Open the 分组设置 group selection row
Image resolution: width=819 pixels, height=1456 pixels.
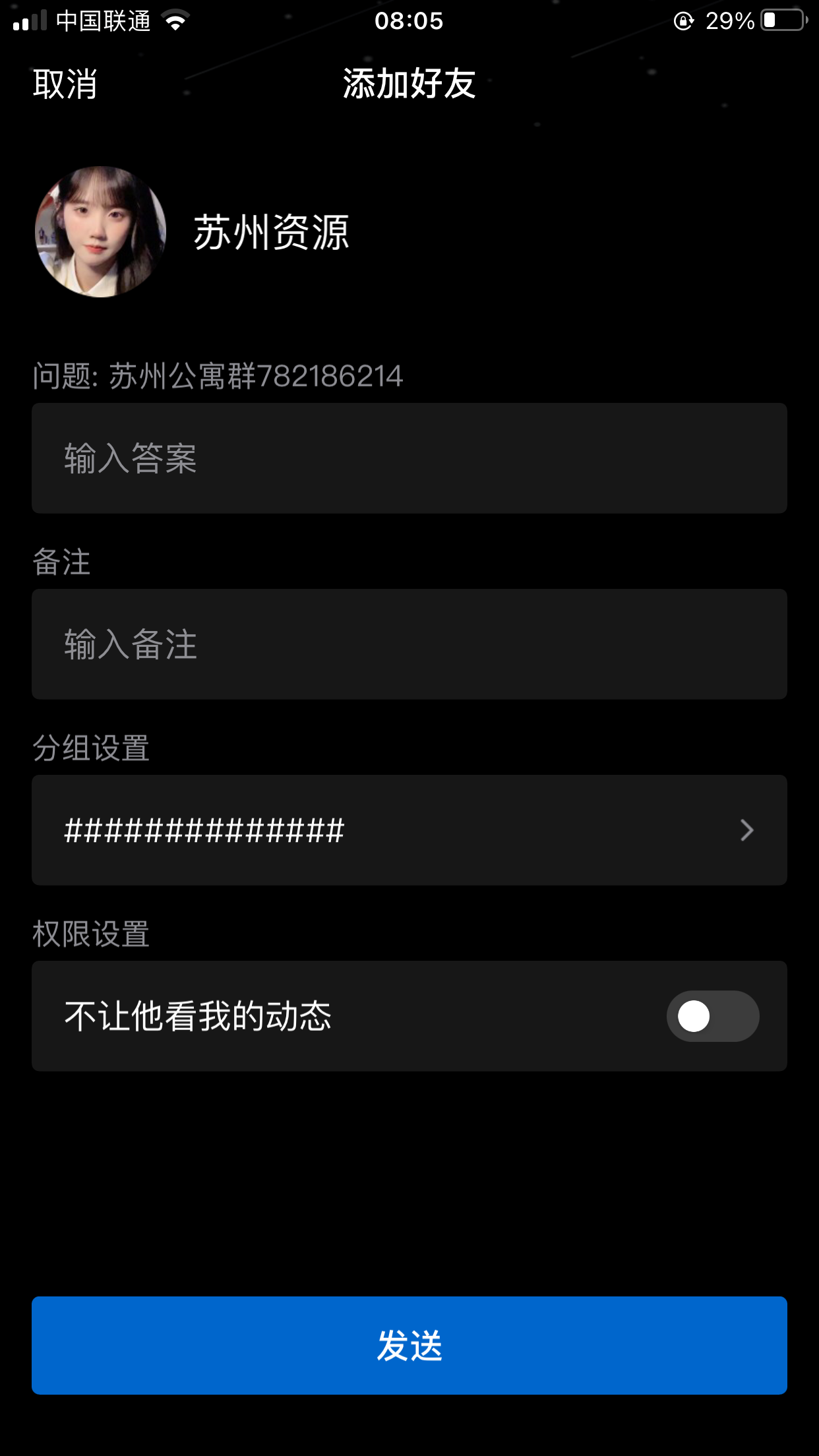pyautogui.click(x=409, y=830)
